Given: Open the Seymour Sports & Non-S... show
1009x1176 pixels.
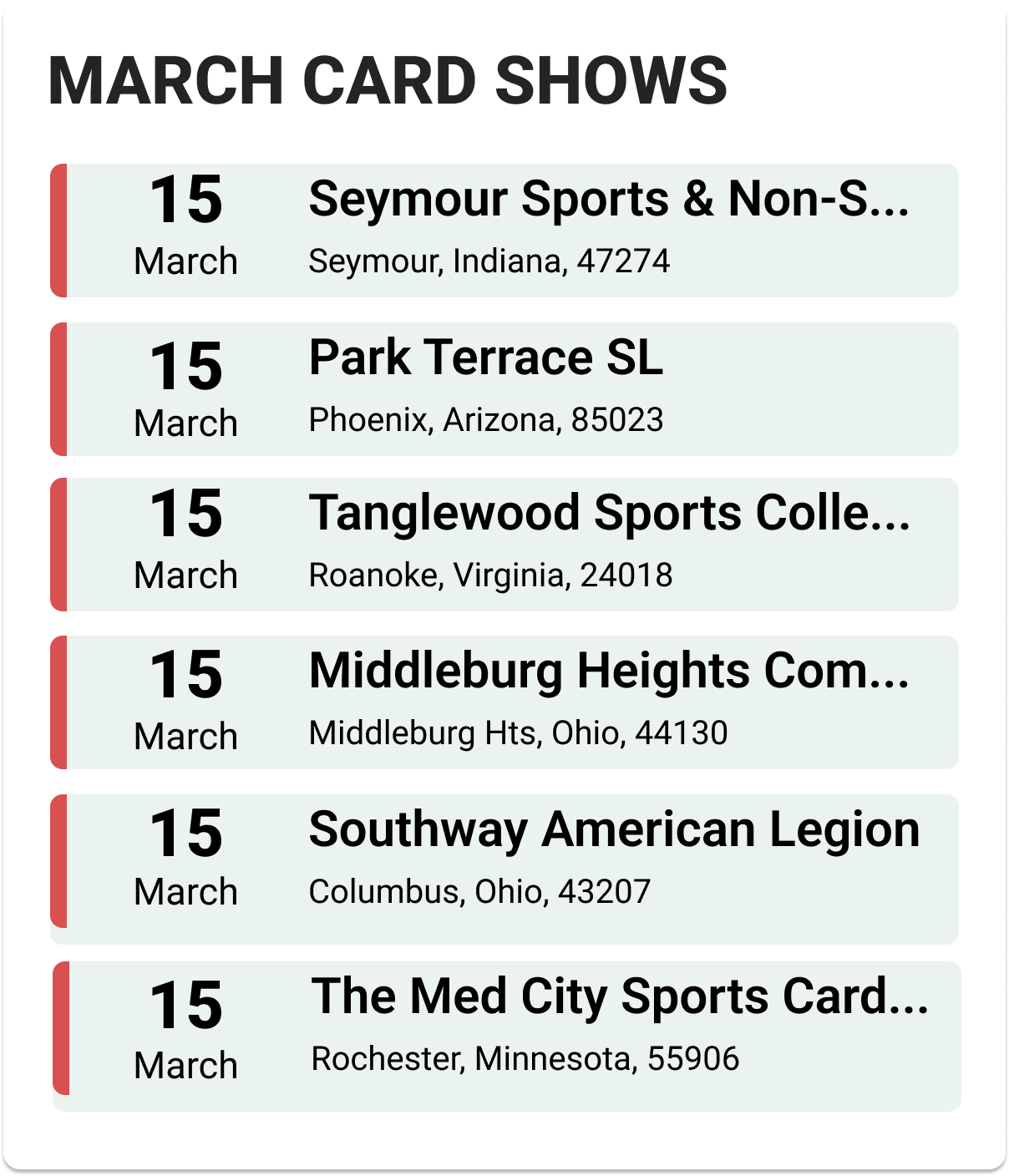Looking at the screenshot, I should pos(608,200).
